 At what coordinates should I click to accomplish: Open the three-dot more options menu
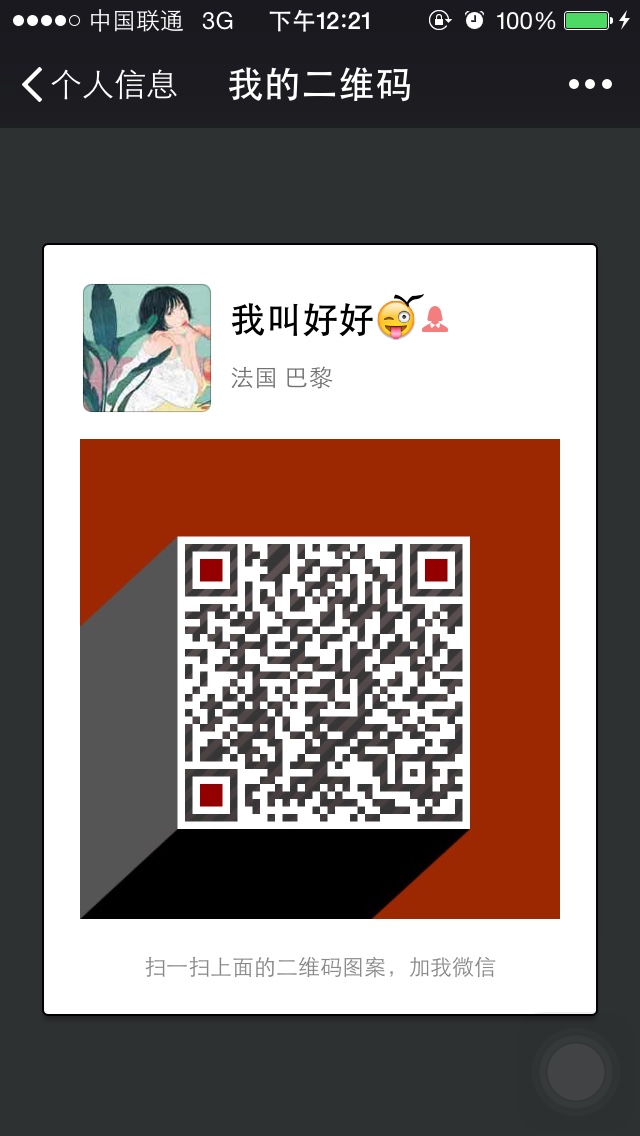click(x=590, y=85)
